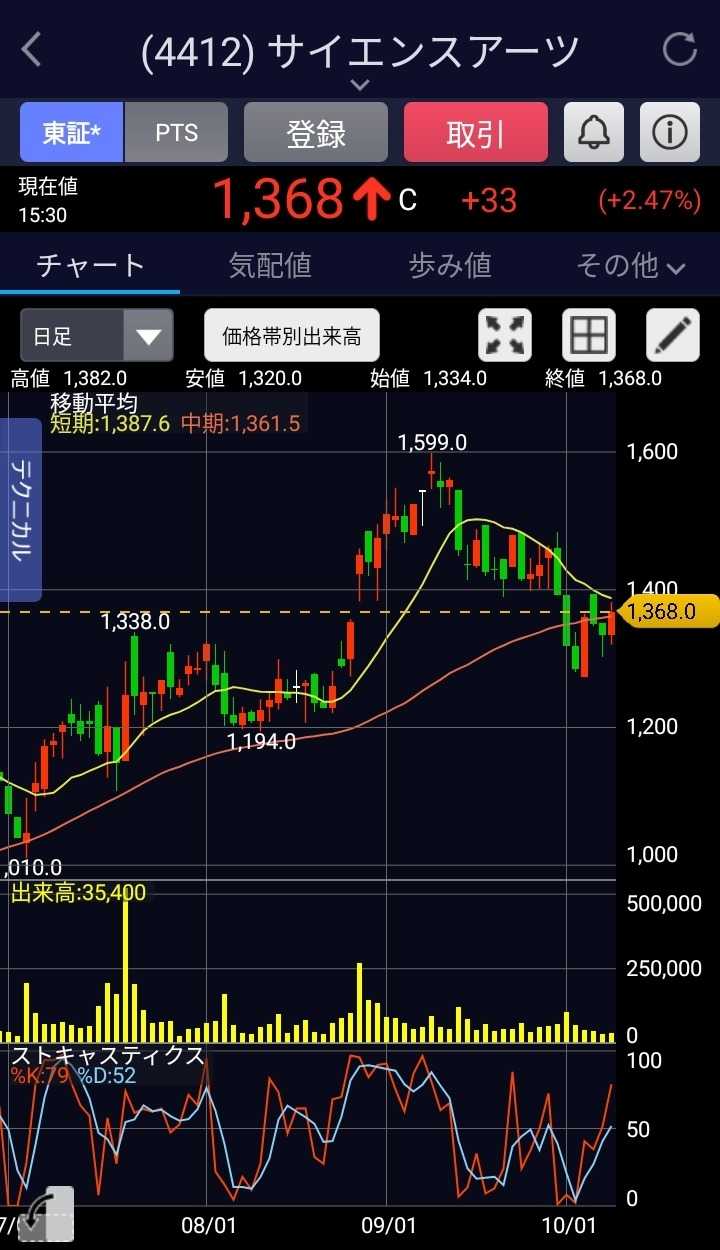Open the 日足 timeframe dropdown
Viewport: 720px width, 1250px height.
tap(97, 336)
